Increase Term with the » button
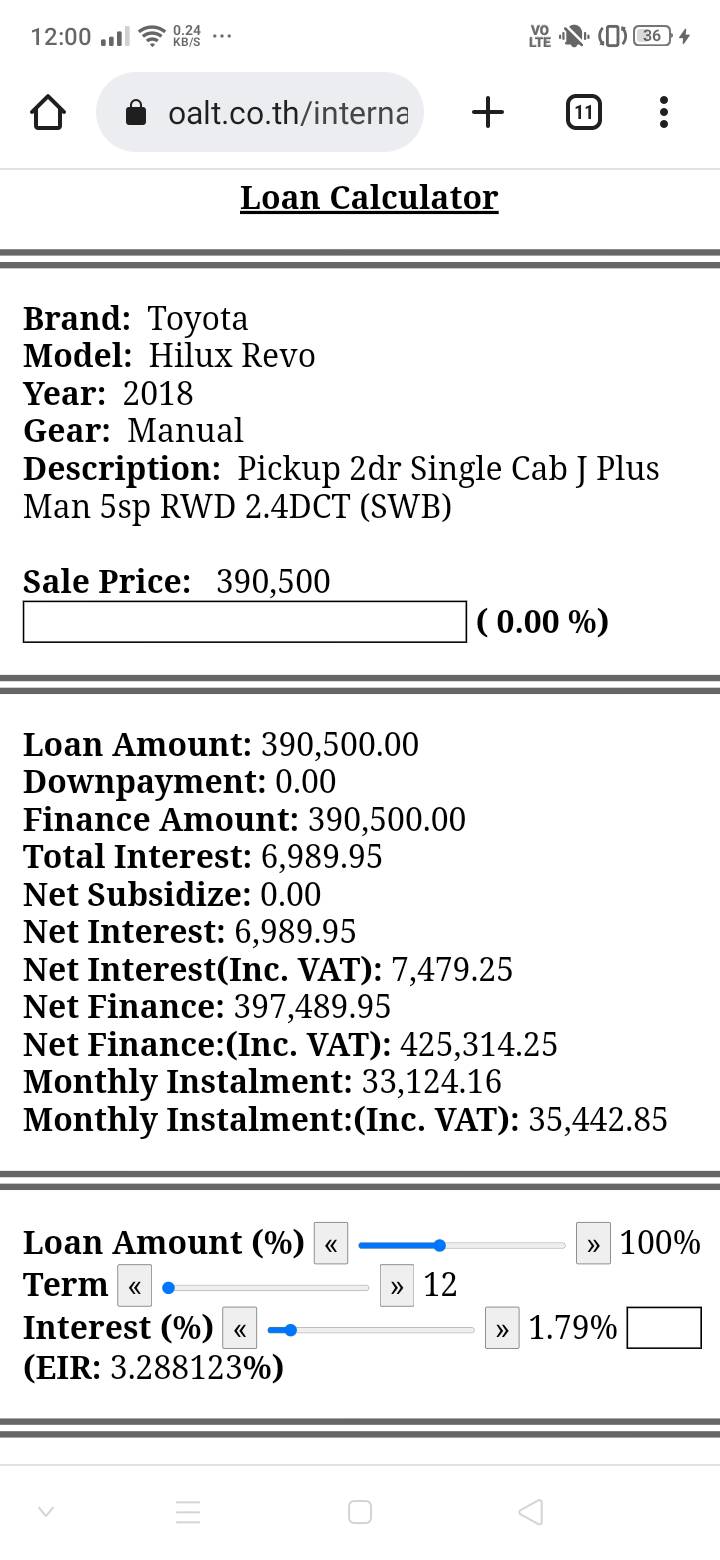 [x=397, y=1287]
